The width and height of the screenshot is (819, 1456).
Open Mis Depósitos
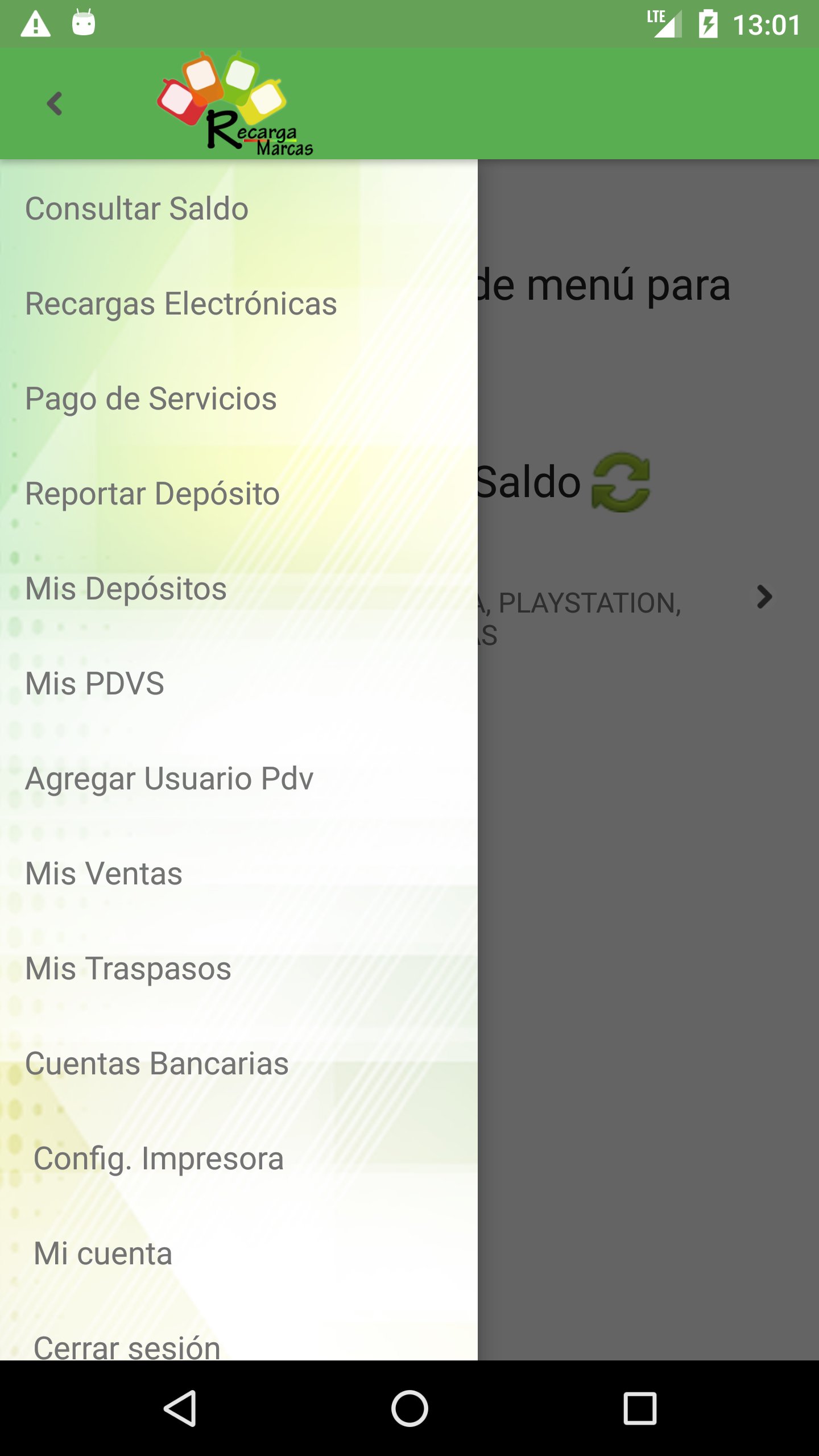click(126, 589)
